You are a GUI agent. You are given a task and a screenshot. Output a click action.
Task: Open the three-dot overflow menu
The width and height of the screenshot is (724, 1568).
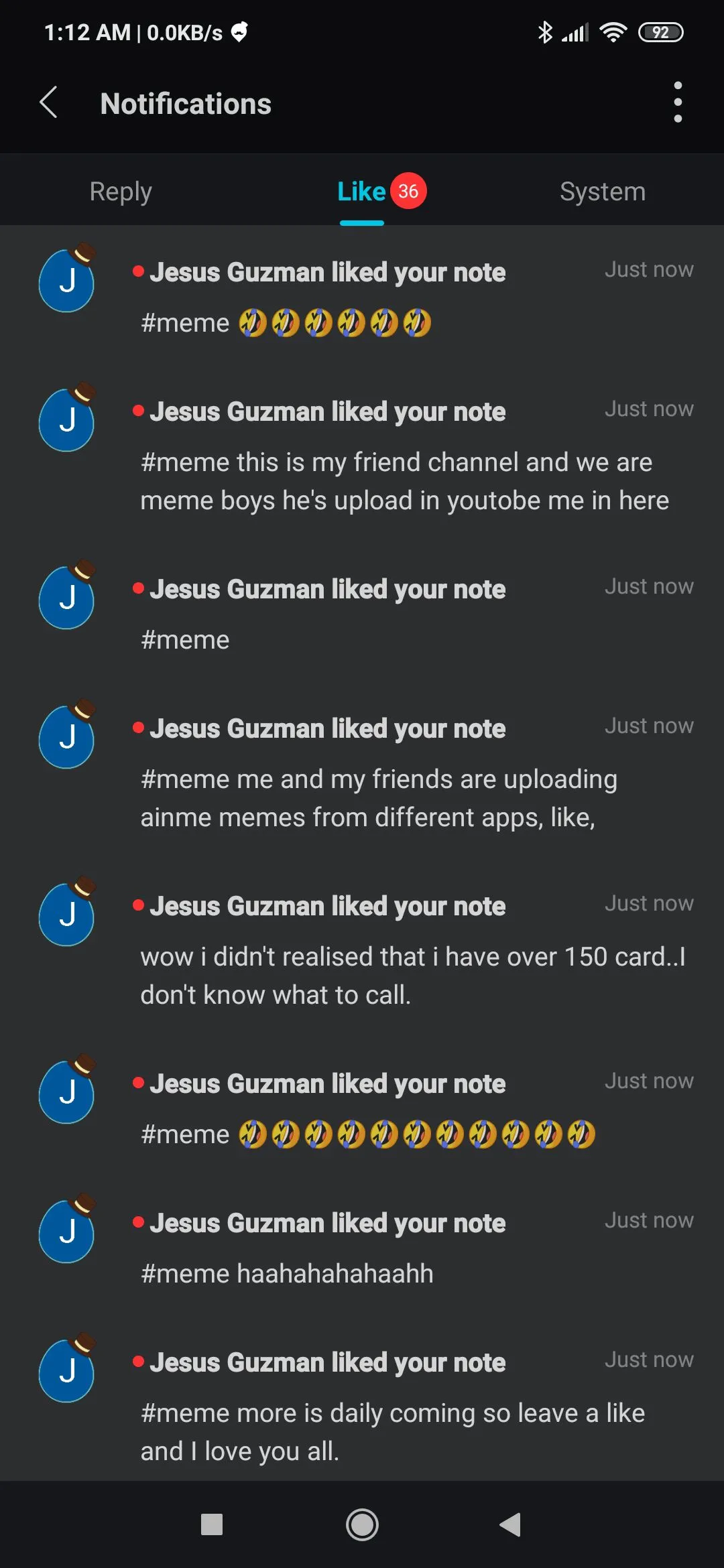click(678, 103)
